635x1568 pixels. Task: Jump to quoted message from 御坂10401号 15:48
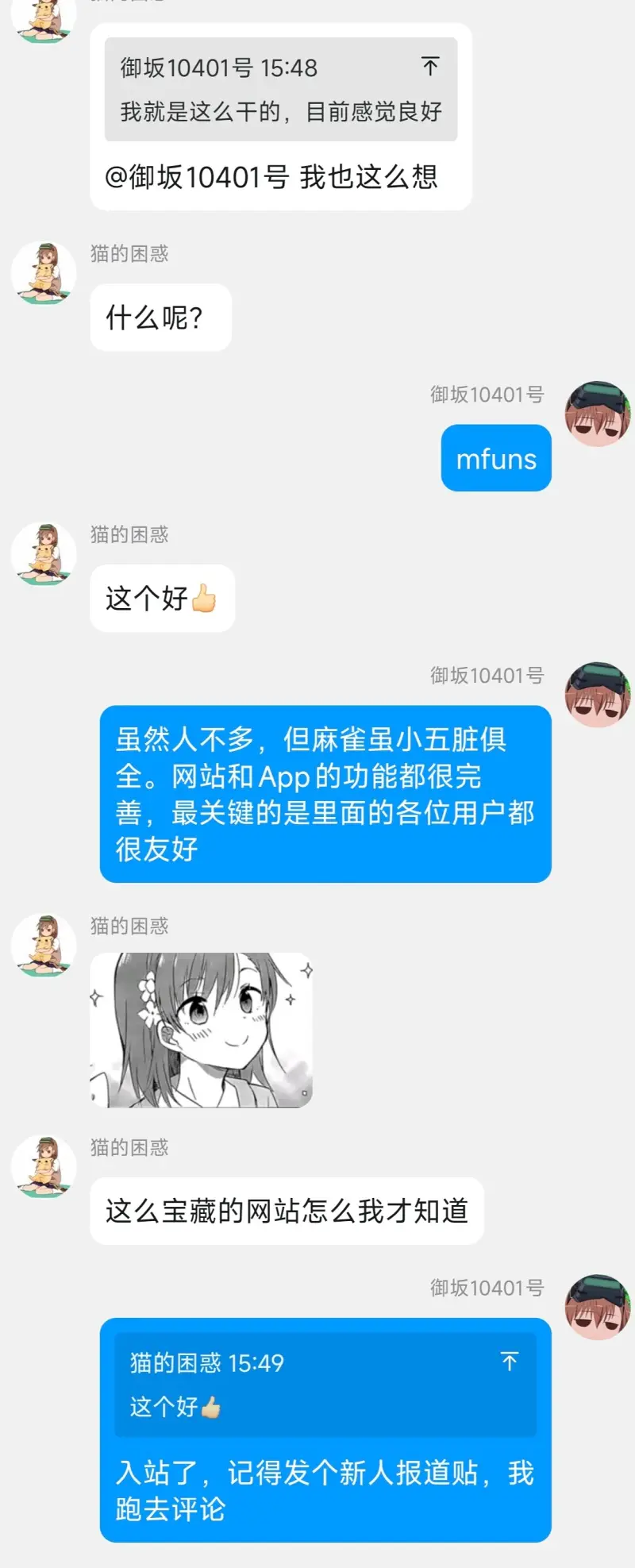pos(429,67)
